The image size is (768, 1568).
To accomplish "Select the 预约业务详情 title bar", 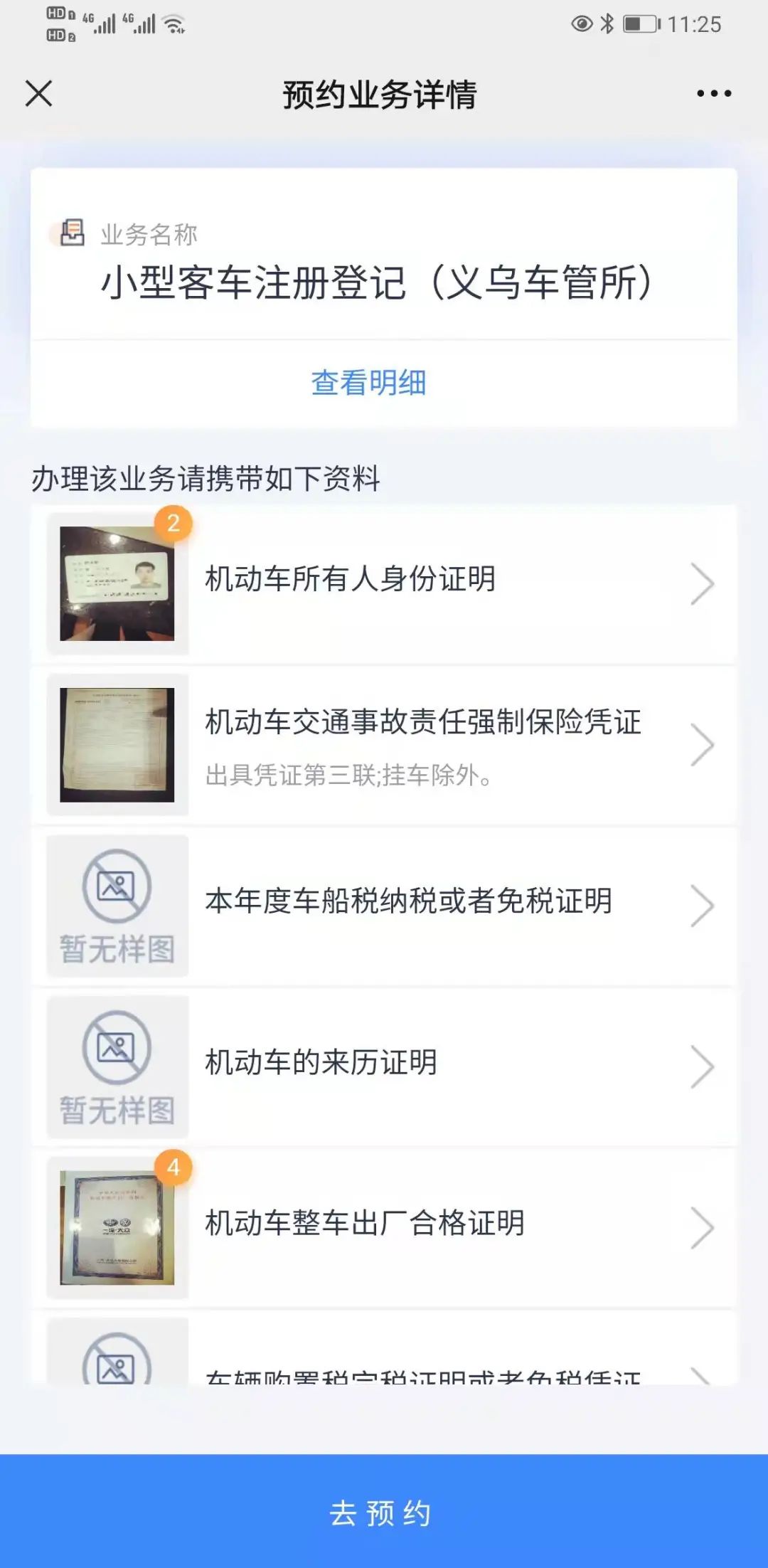I will (383, 93).
